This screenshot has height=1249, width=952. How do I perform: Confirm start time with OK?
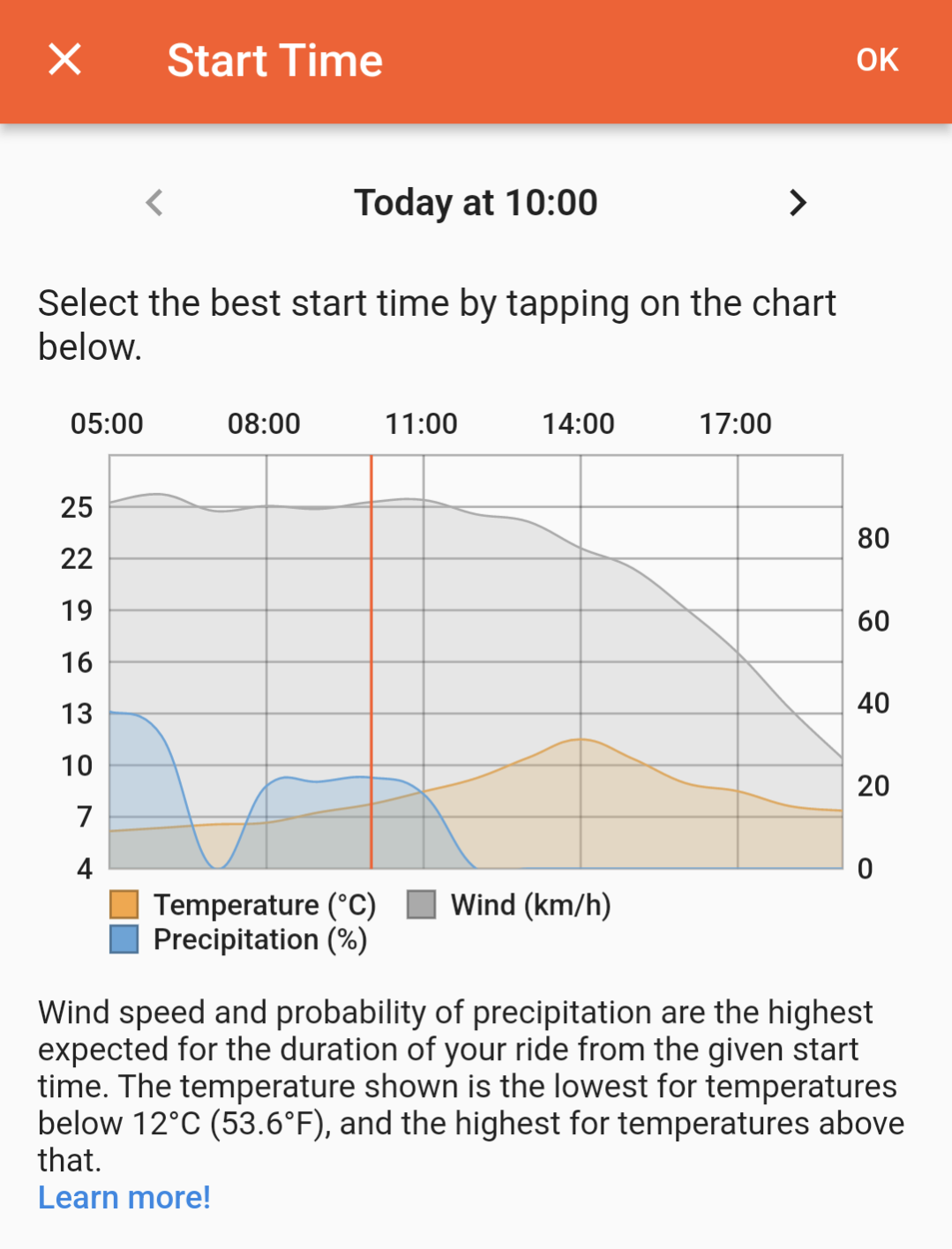pos(876,60)
